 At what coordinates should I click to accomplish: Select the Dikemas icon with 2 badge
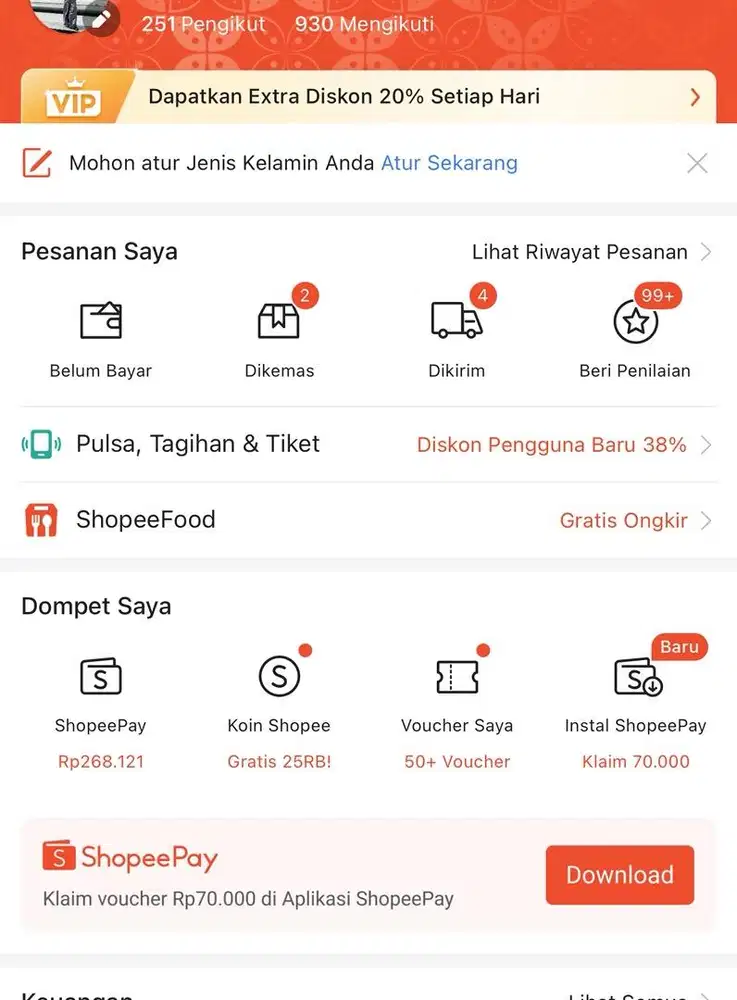tap(279, 320)
